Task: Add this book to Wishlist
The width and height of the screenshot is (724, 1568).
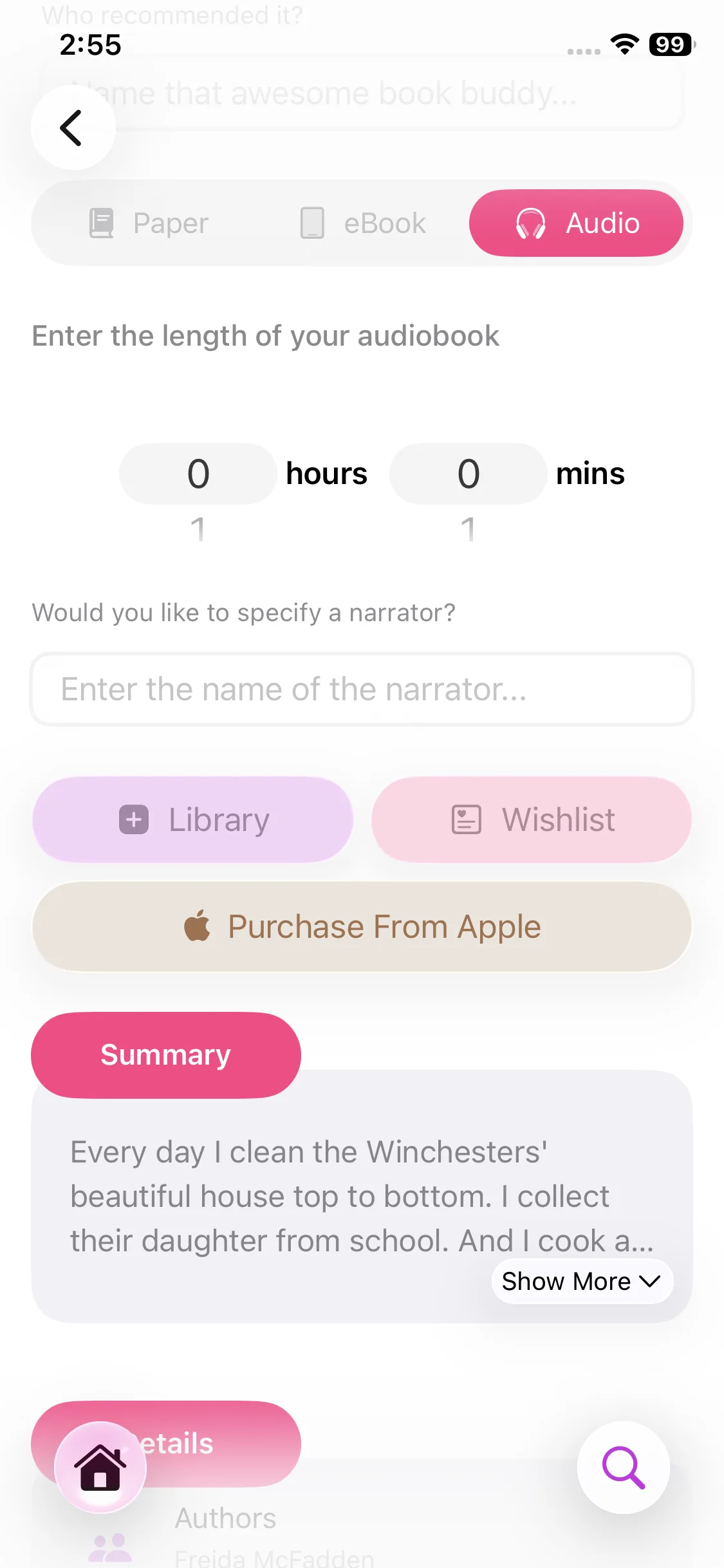Action: click(532, 819)
